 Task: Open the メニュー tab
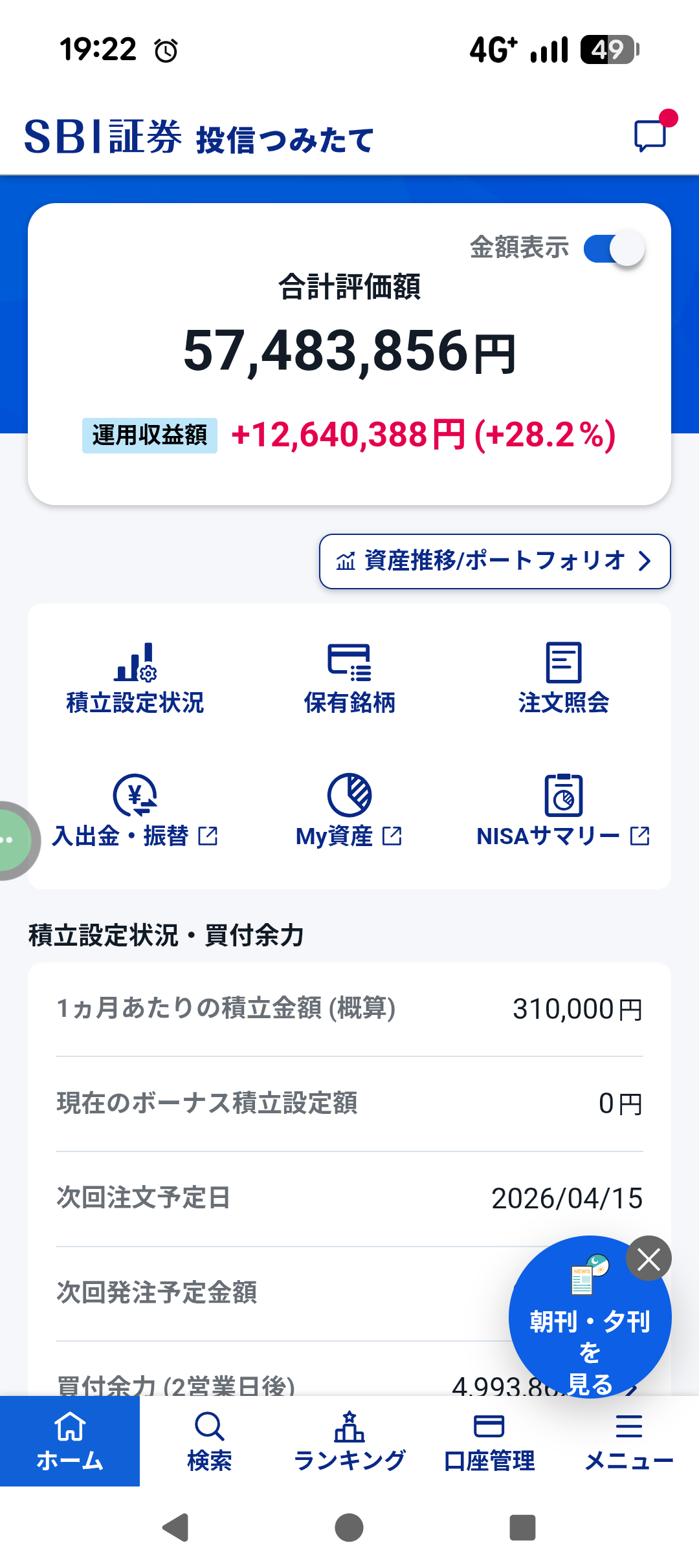point(629,1441)
